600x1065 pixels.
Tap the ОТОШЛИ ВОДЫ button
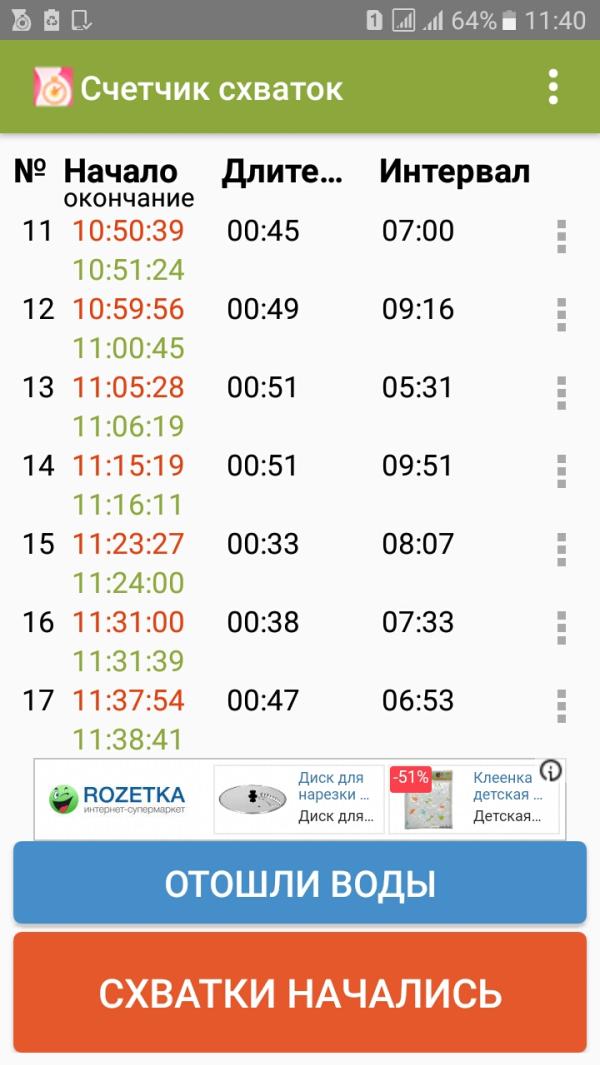pos(300,883)
